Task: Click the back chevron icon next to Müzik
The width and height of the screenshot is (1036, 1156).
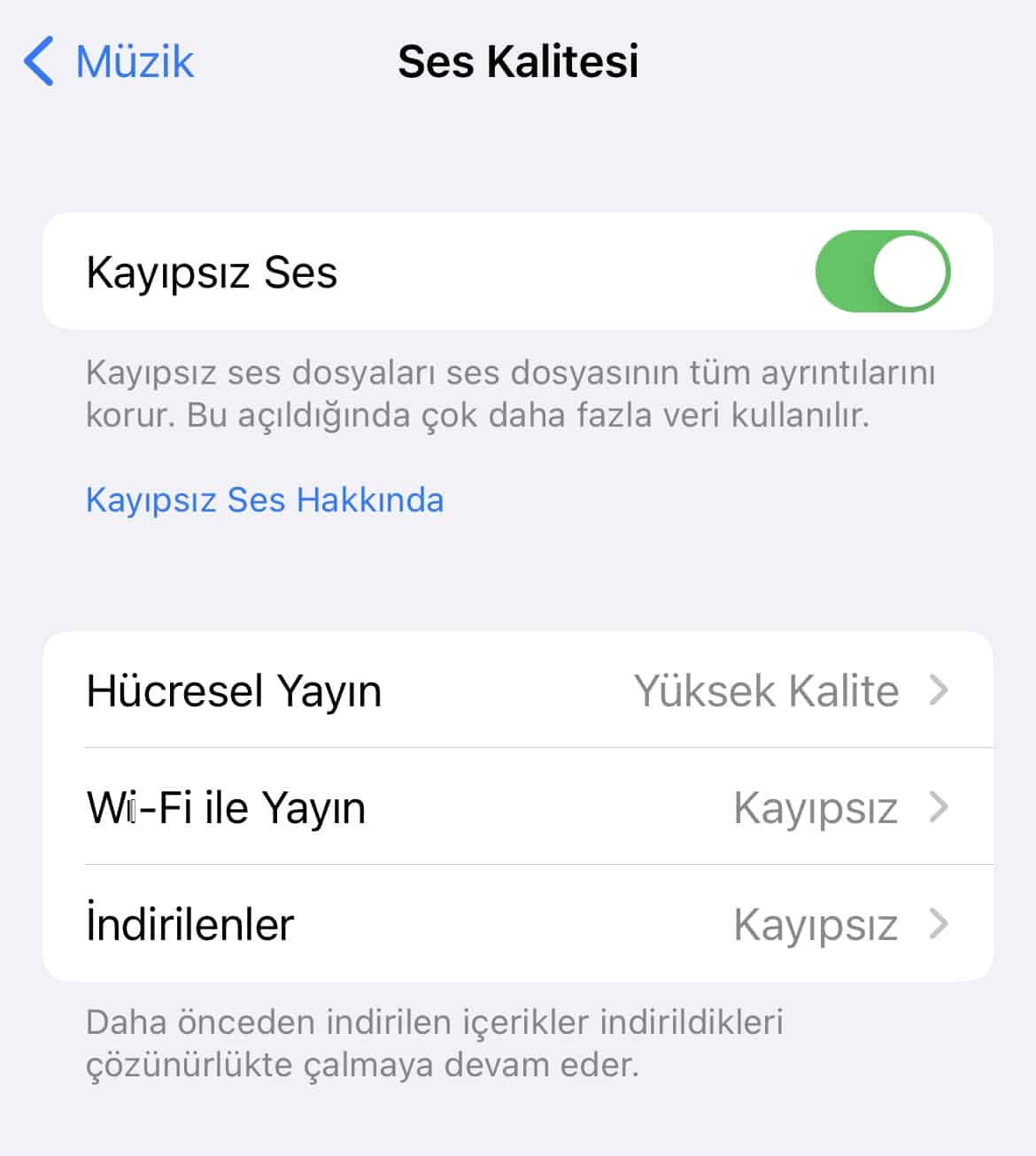Action: coord(37,60)
